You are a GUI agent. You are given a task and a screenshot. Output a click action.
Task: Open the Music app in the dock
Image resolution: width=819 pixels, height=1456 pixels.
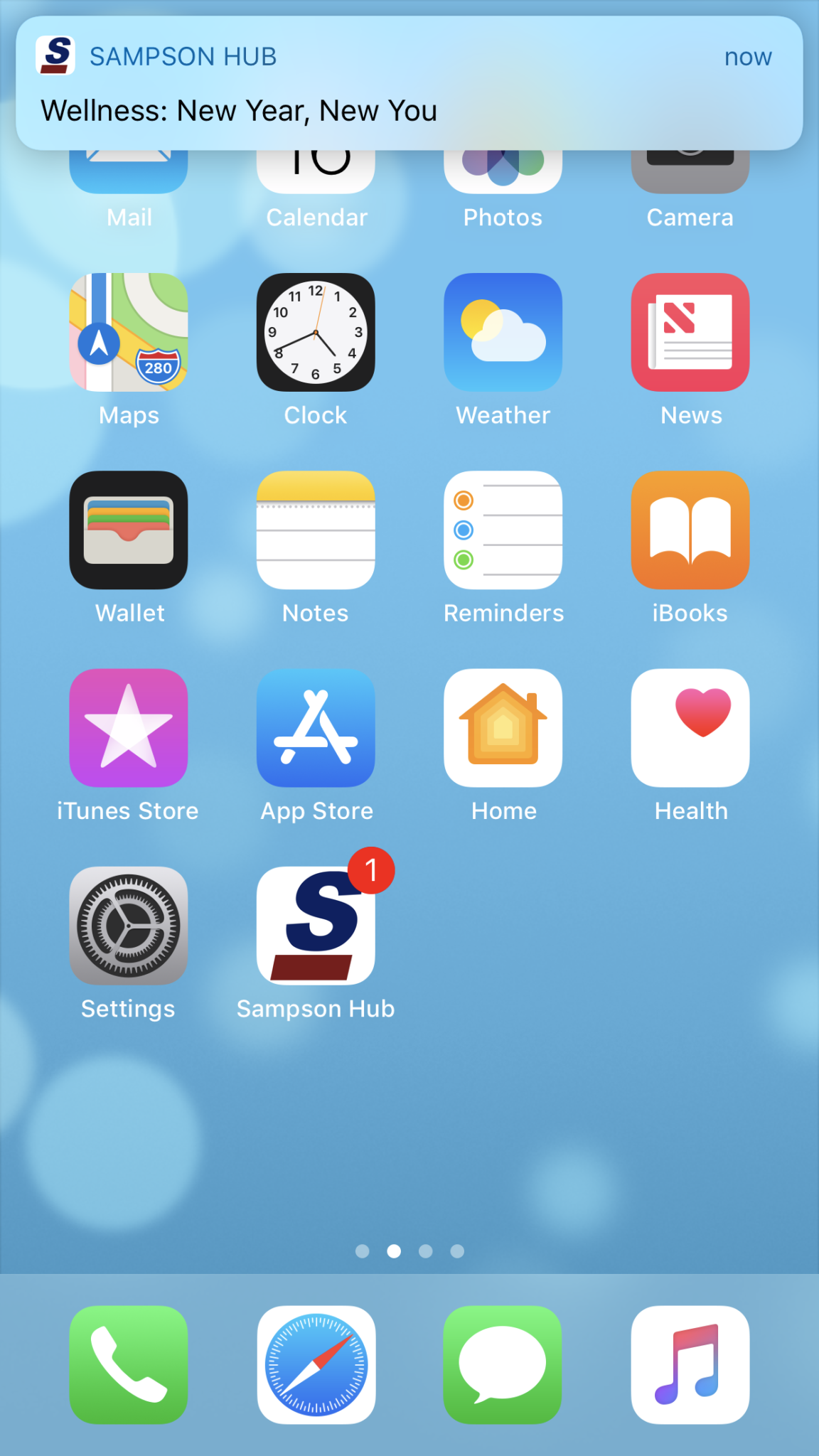point(690,1365)
